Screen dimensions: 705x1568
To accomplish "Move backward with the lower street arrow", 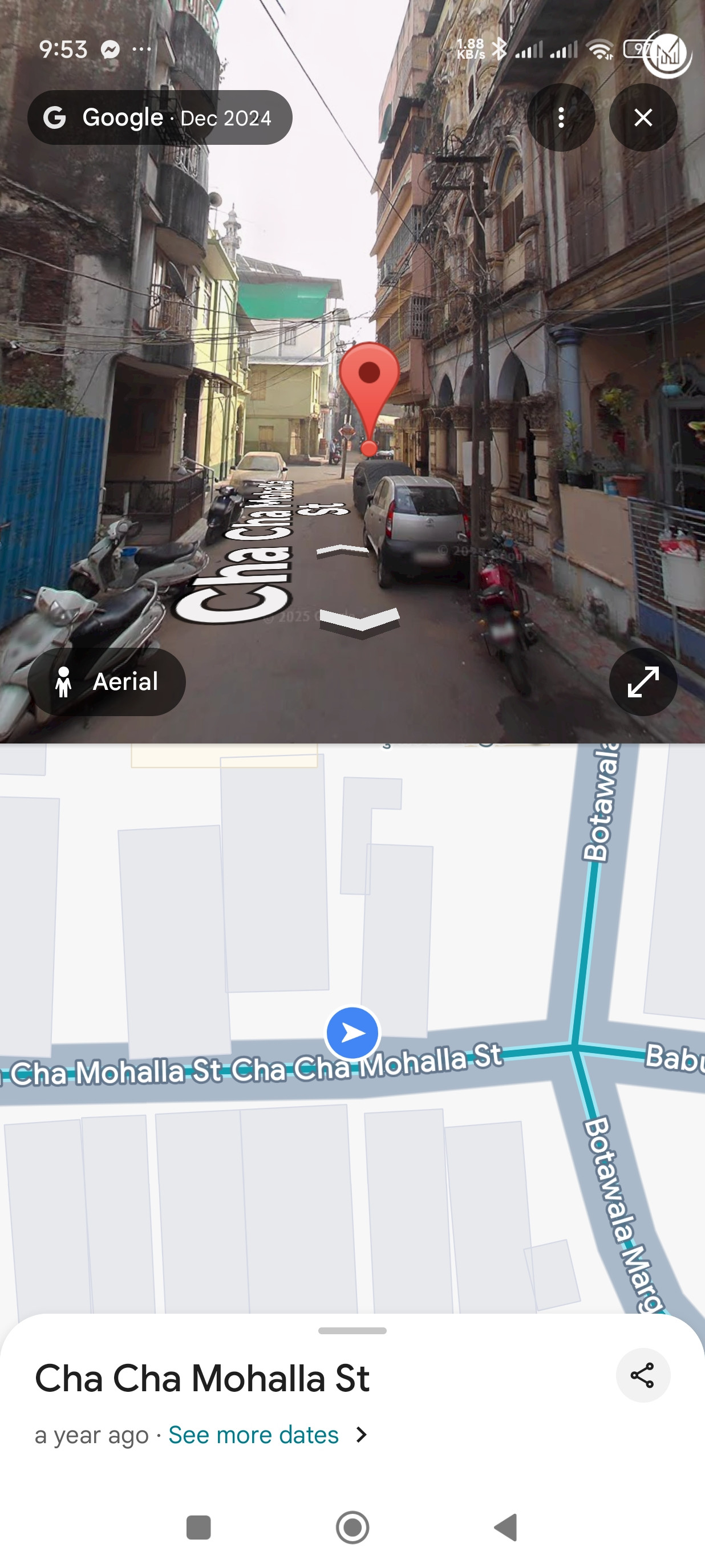I will [359, 622].
